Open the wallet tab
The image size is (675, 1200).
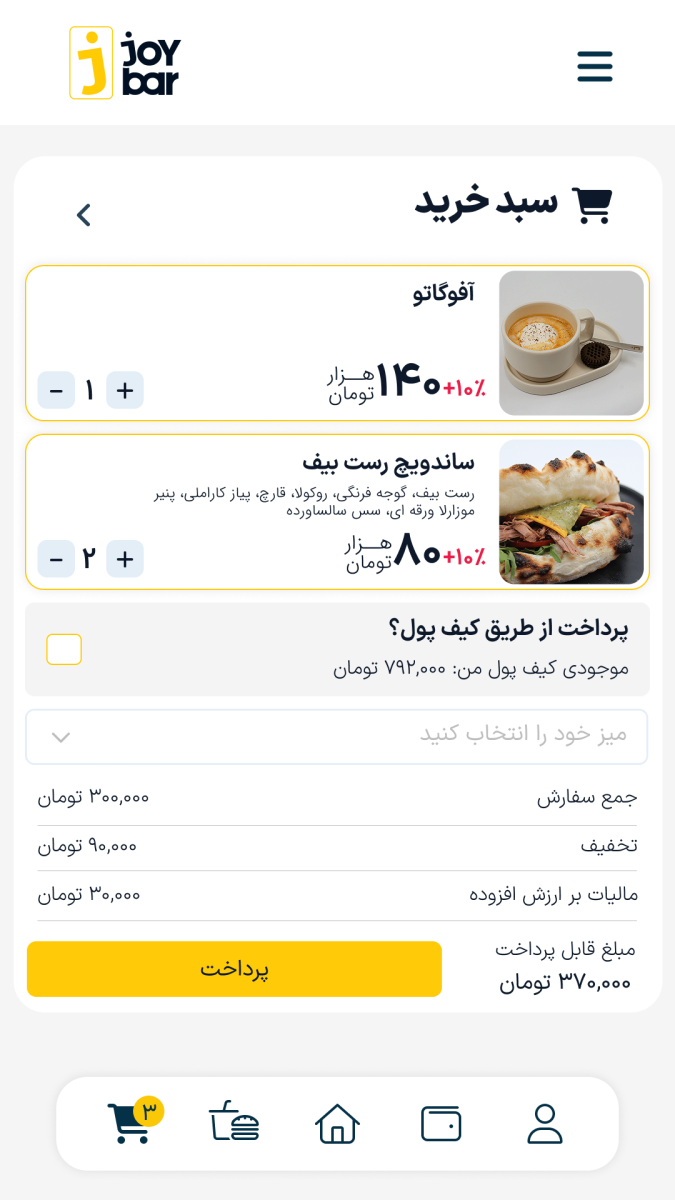441,1123
